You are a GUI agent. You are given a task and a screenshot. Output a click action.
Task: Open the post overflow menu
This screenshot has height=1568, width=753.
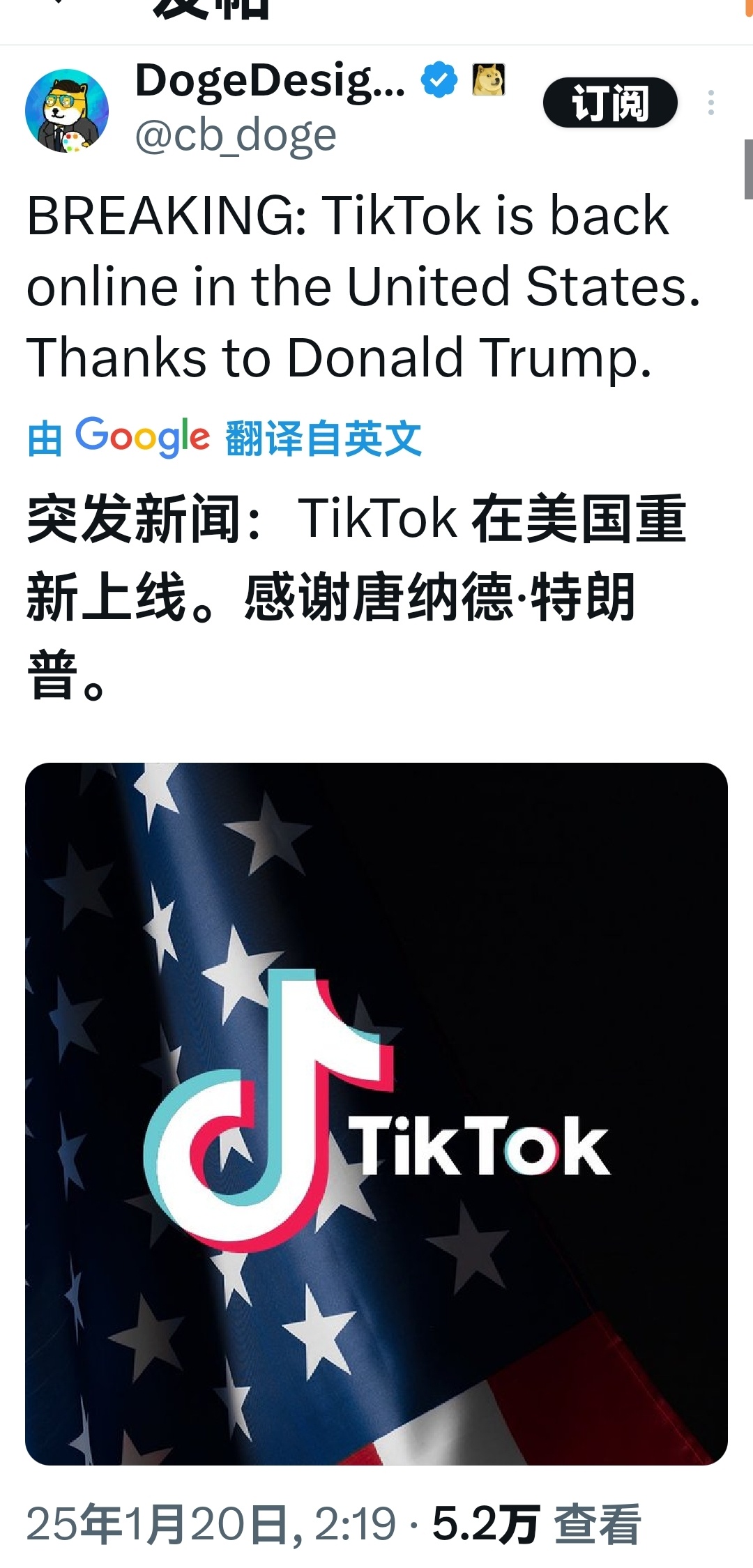click(x=710, y=103)
